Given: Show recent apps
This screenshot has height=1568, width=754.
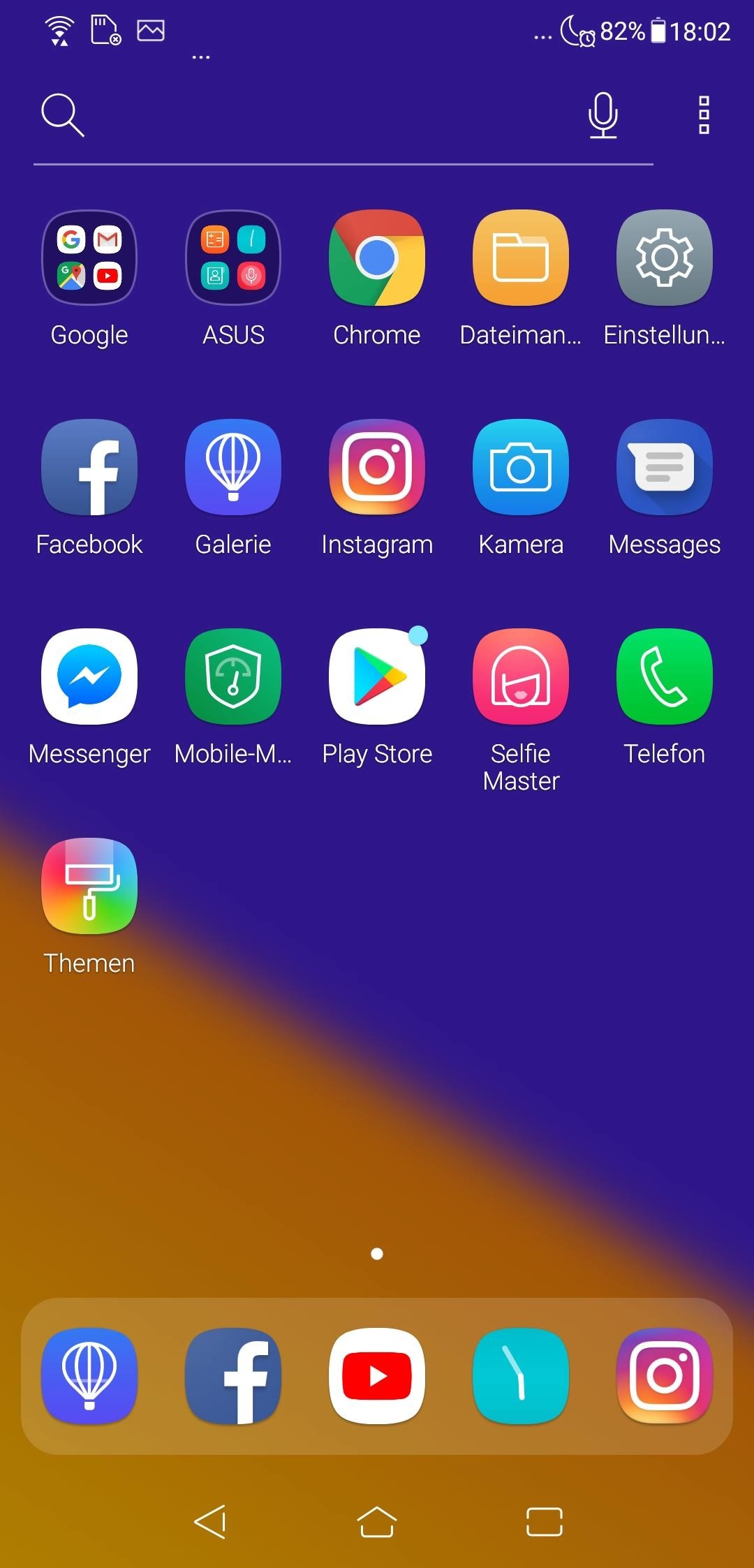Looking at the screenshot, I should coord(544,1522).
